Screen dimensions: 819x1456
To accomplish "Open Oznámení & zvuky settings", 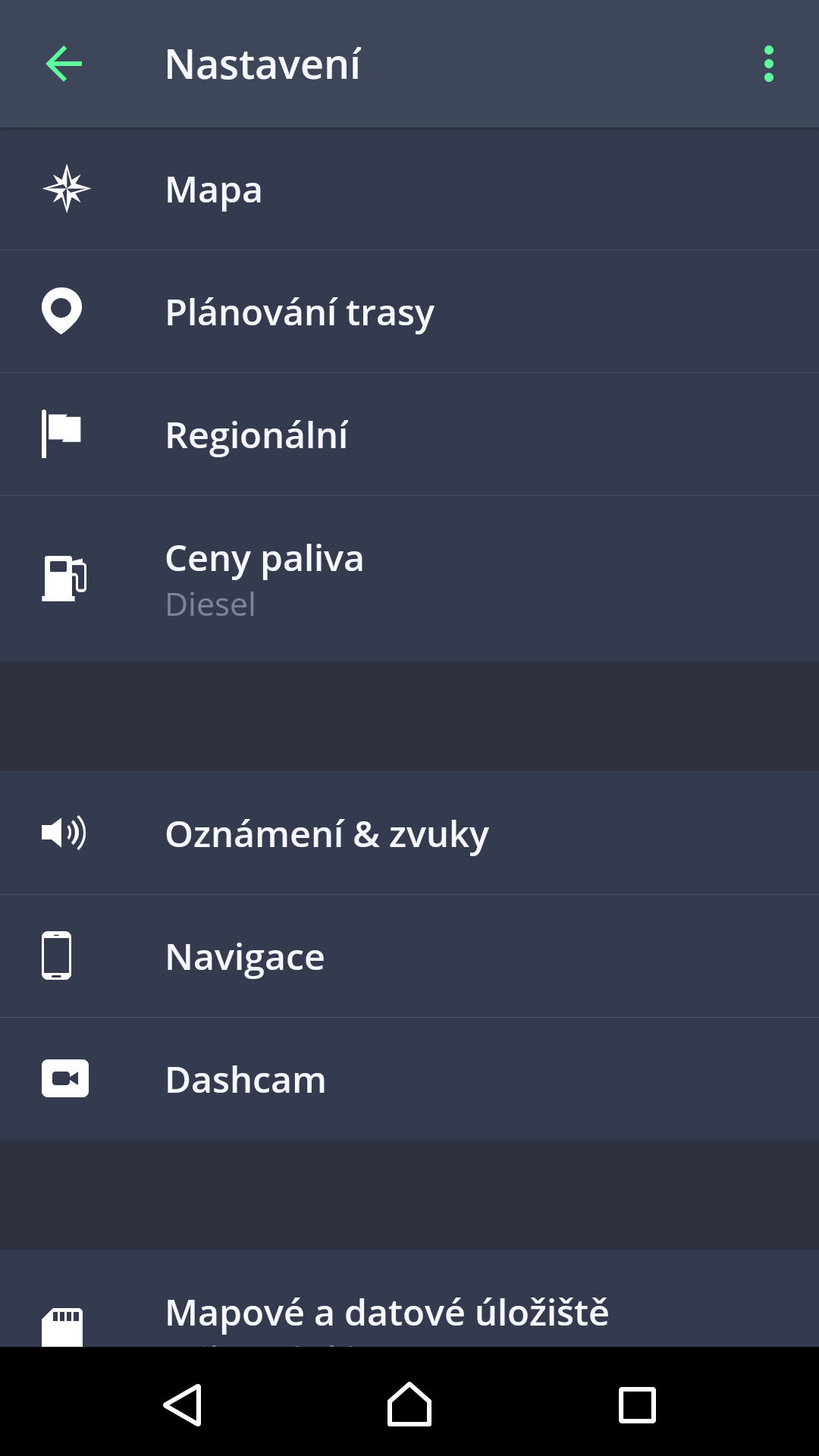I will [x=409, y=833].
